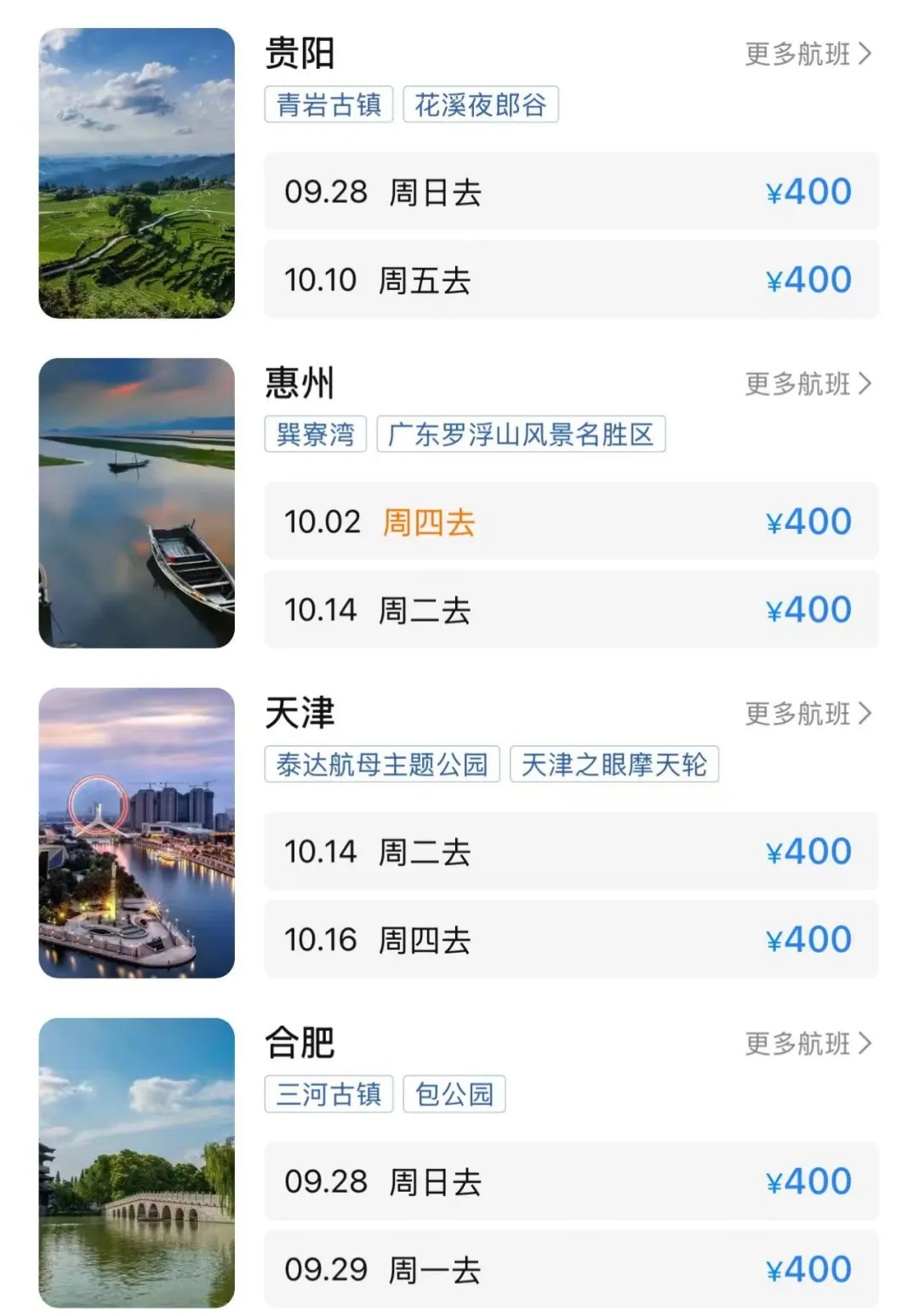Screen dimensions: 919x1316
Task: Select the 09.29 周一去 flight to 合肥
Action: tap(570, 1270)
